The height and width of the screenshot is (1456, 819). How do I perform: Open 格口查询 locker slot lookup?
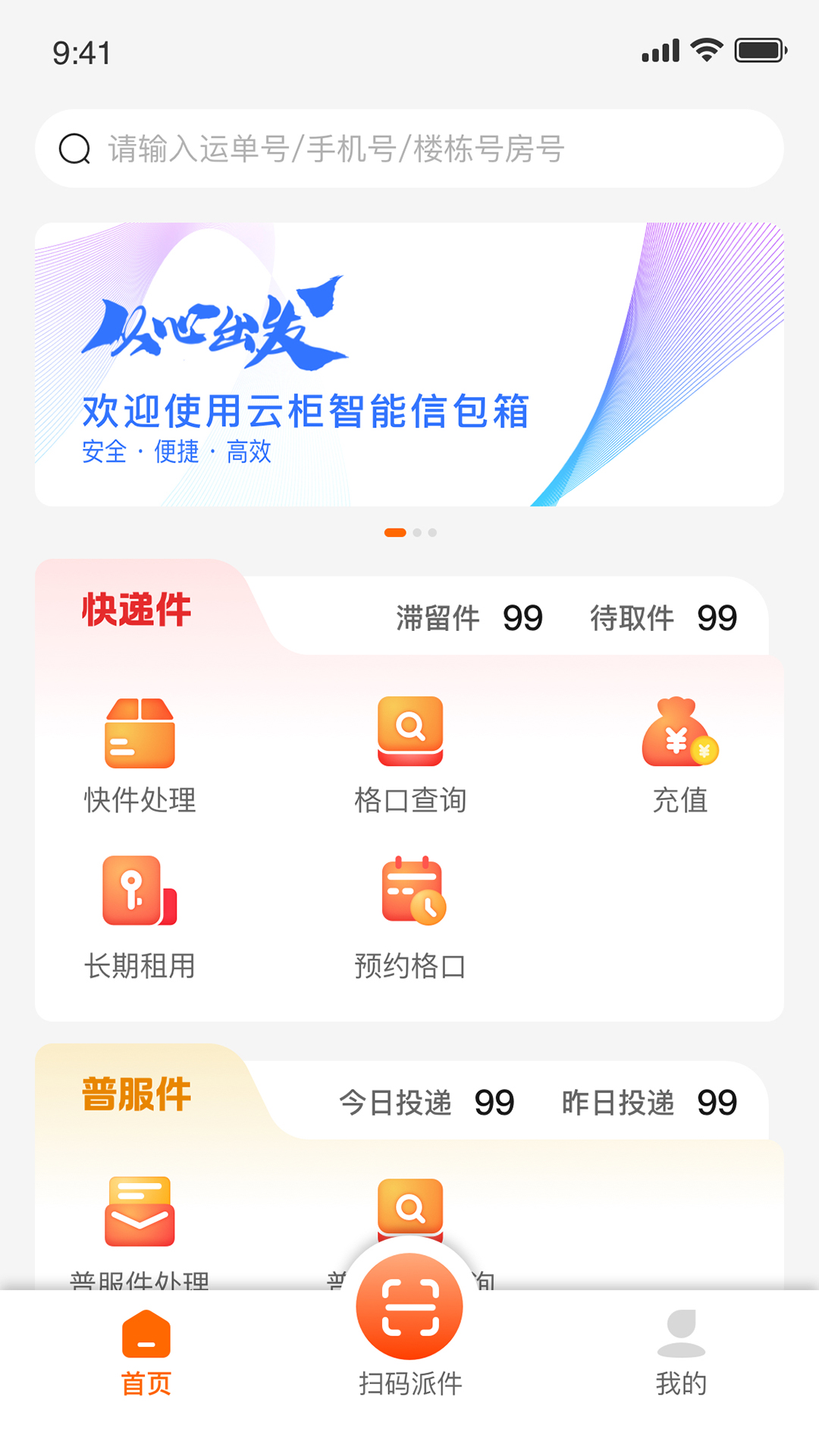click(x=409, y=755)
